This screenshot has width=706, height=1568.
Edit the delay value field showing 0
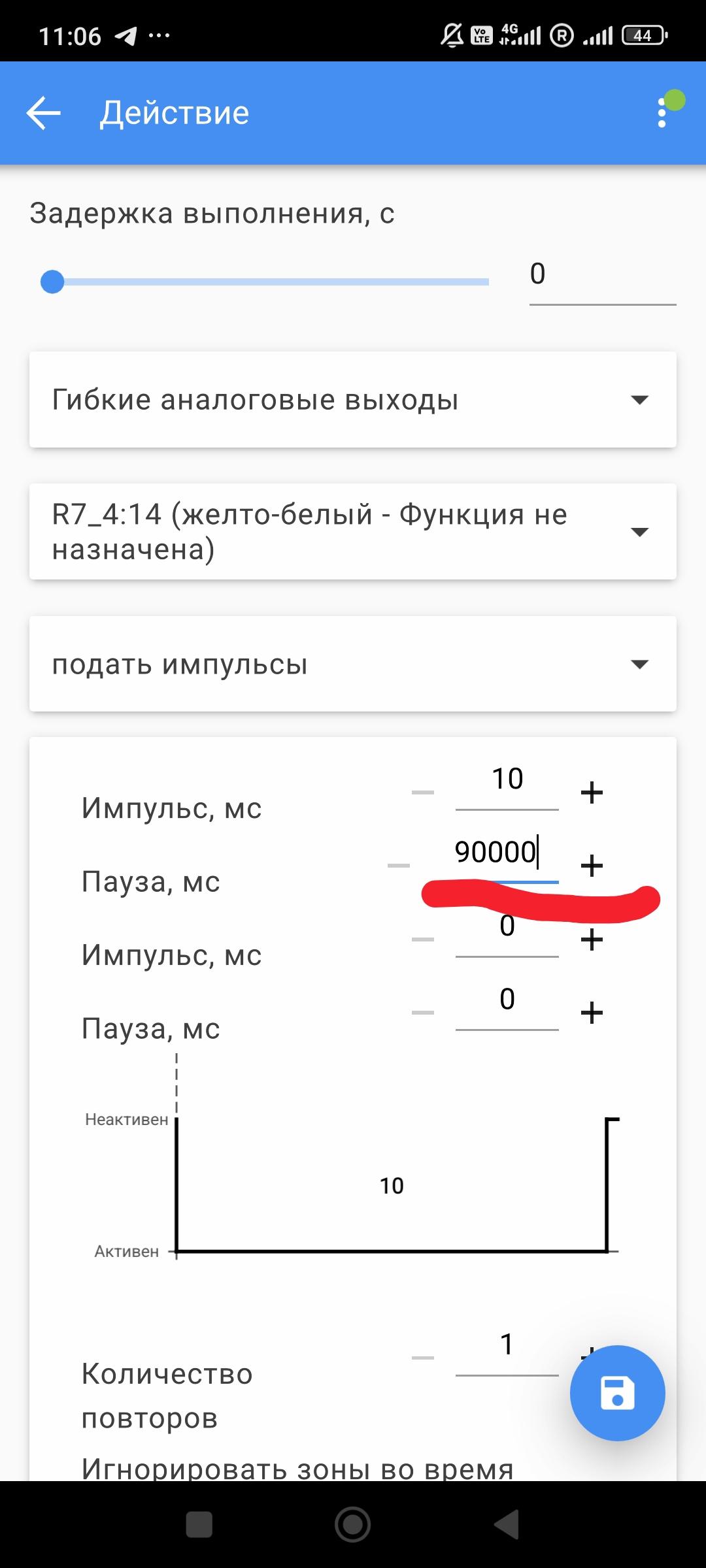coord(601,274)
